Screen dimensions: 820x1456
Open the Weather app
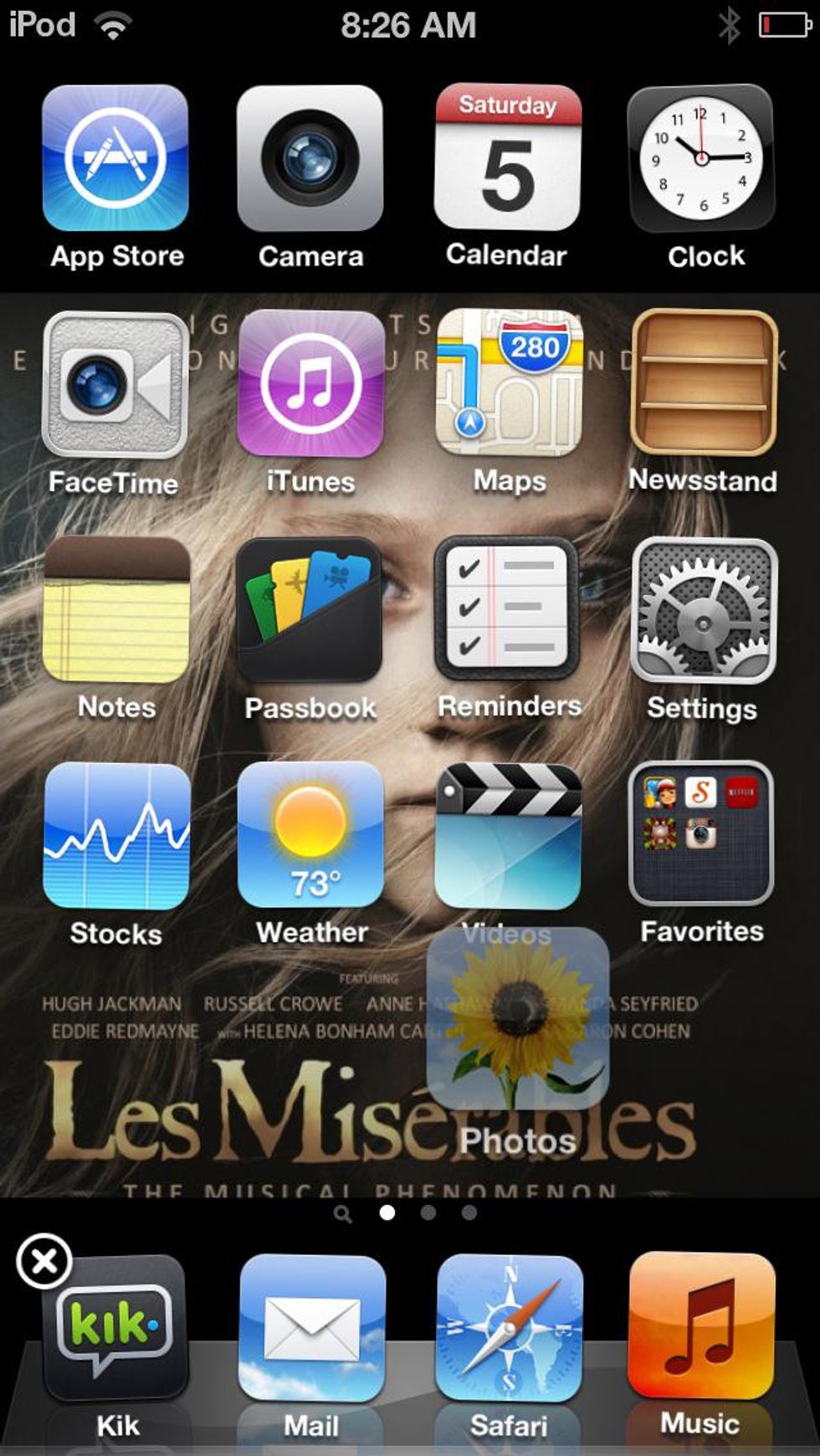(x=310, y=836)
